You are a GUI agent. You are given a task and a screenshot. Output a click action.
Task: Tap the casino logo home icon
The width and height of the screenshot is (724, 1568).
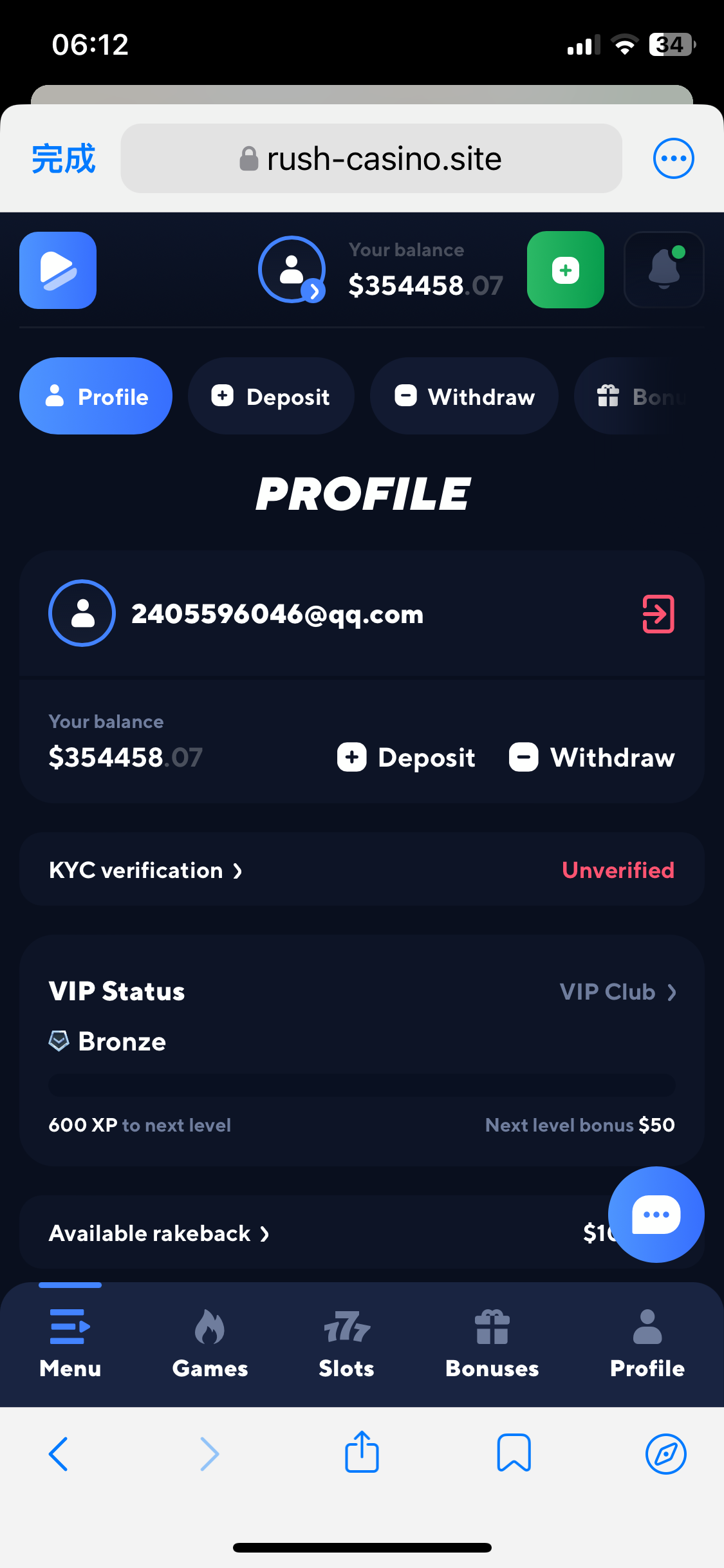(58, 270)
